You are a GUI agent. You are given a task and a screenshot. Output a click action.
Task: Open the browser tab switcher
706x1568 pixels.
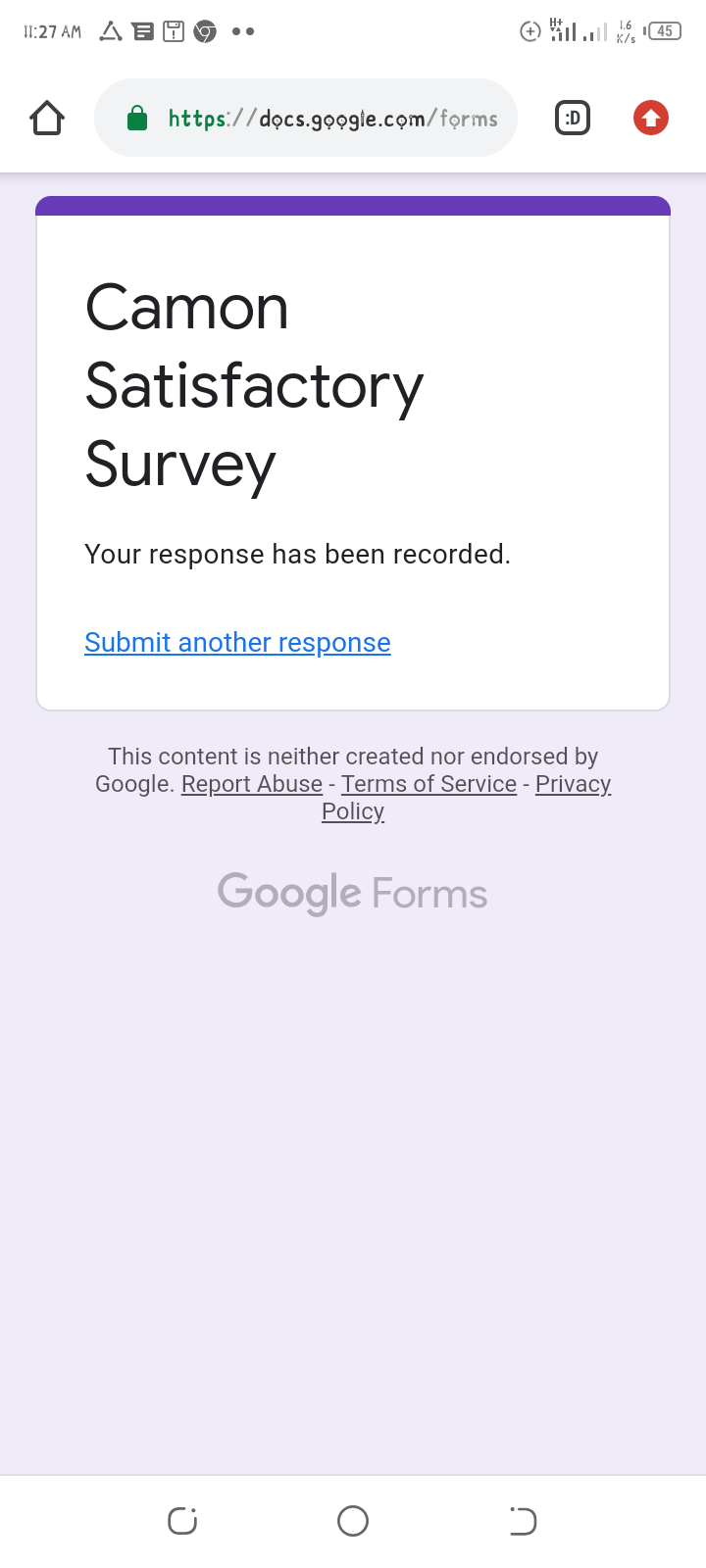tap(573, 119)
